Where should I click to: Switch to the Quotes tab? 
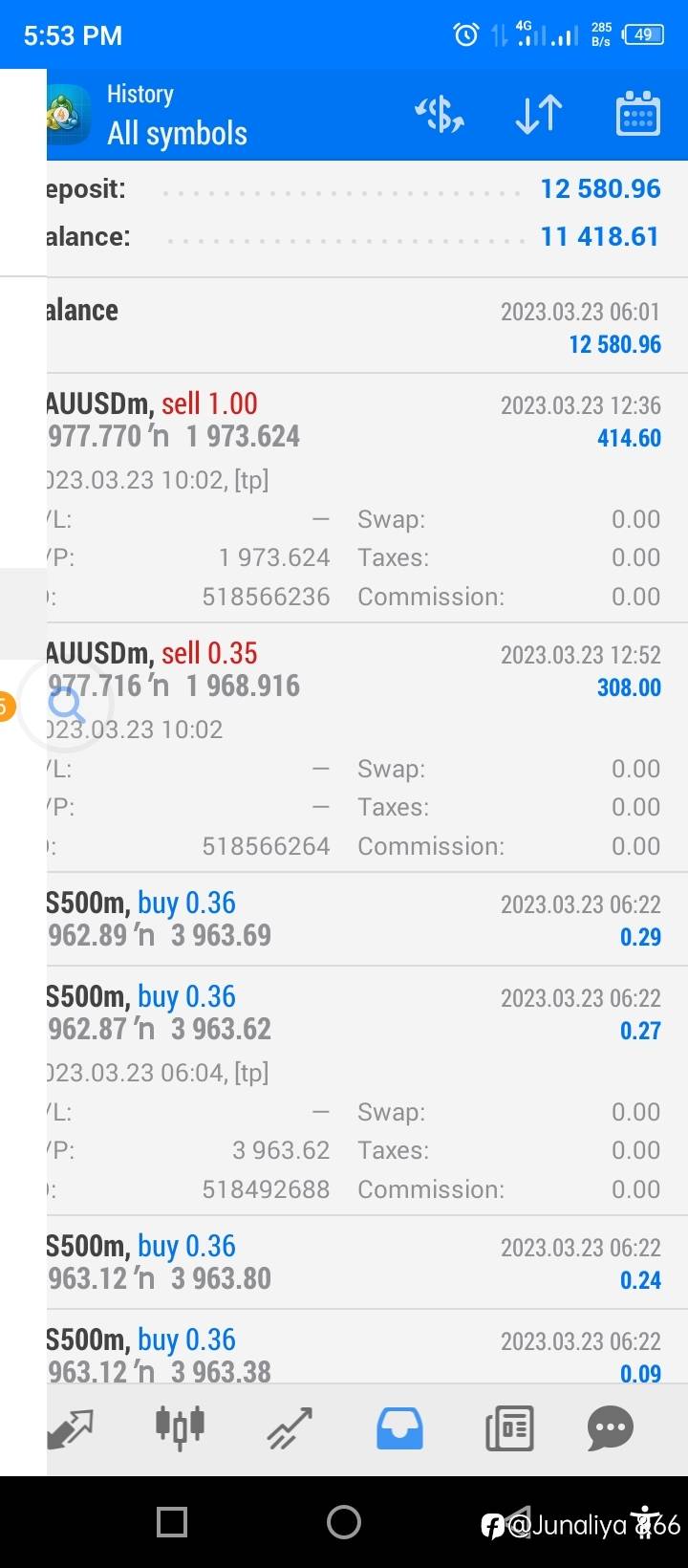click(71, 1428)
